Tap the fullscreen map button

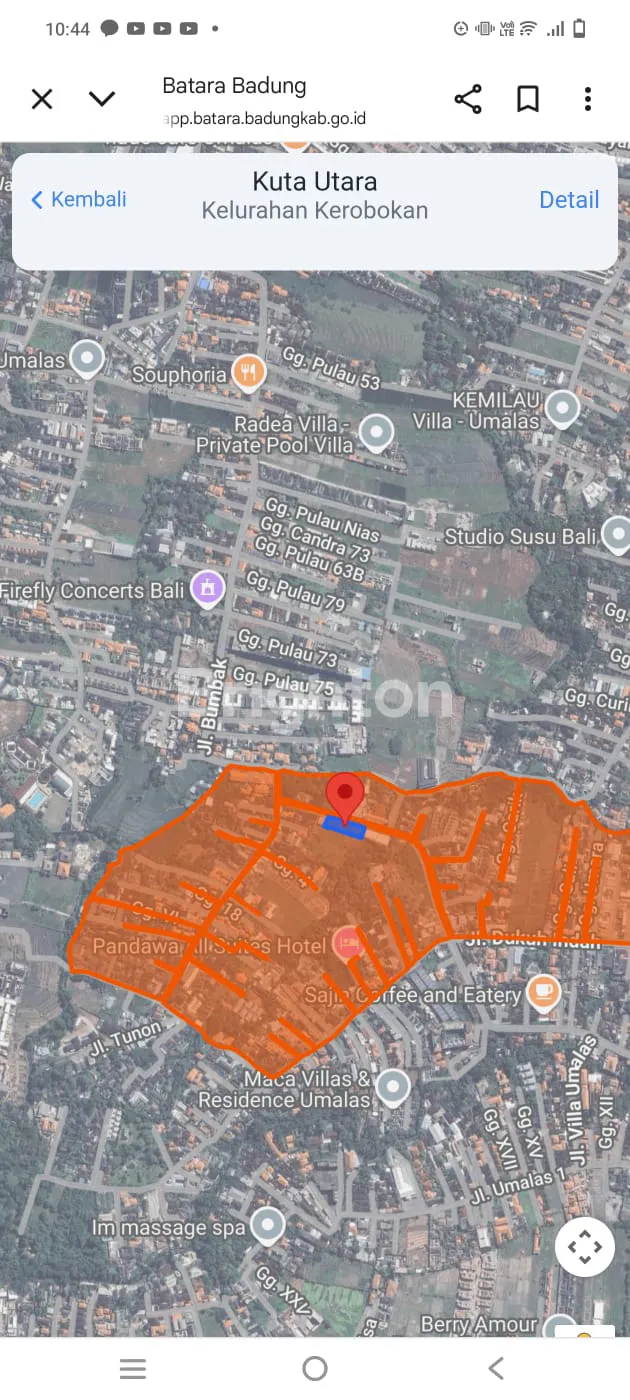tap(584, 1247)
